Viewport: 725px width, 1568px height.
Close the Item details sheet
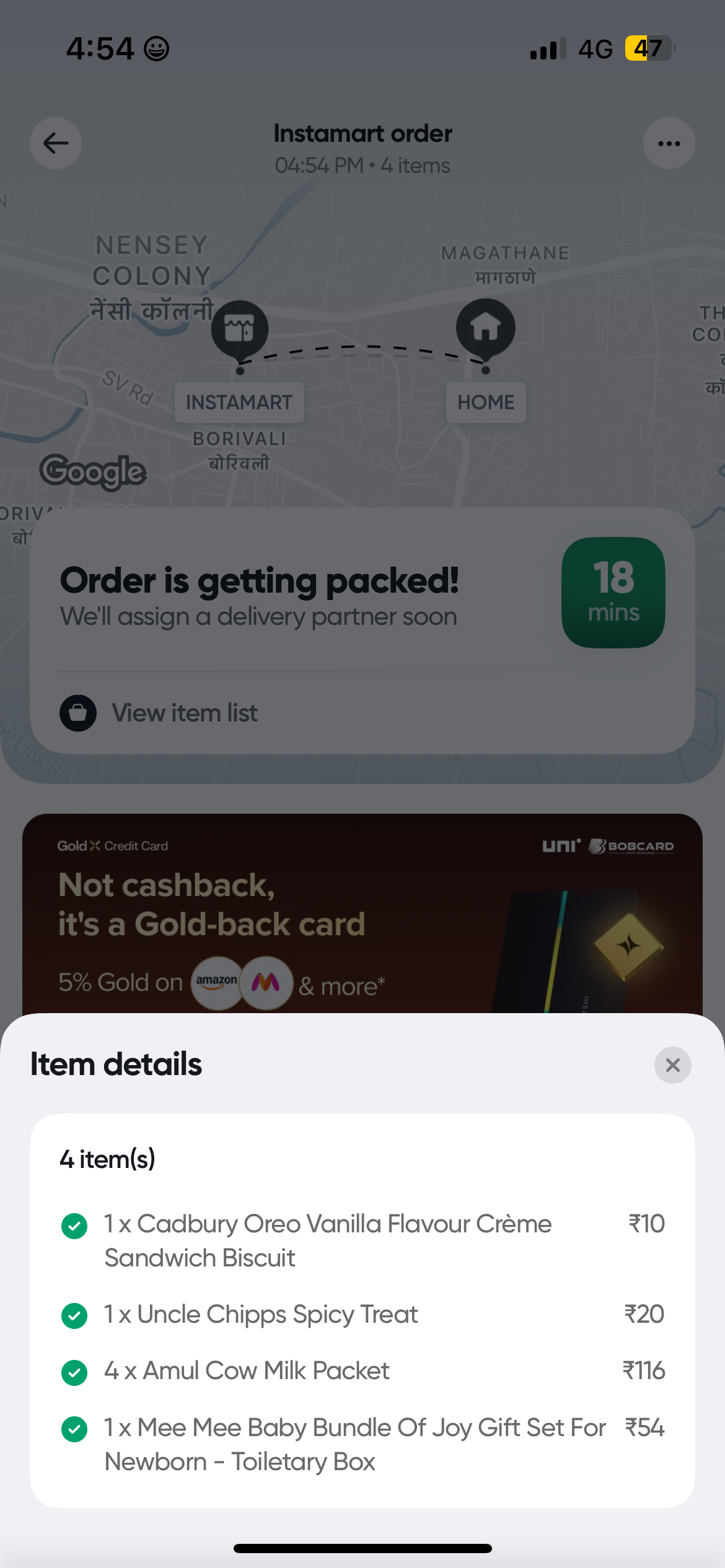pyautogui.click(x=672, y=1065)
